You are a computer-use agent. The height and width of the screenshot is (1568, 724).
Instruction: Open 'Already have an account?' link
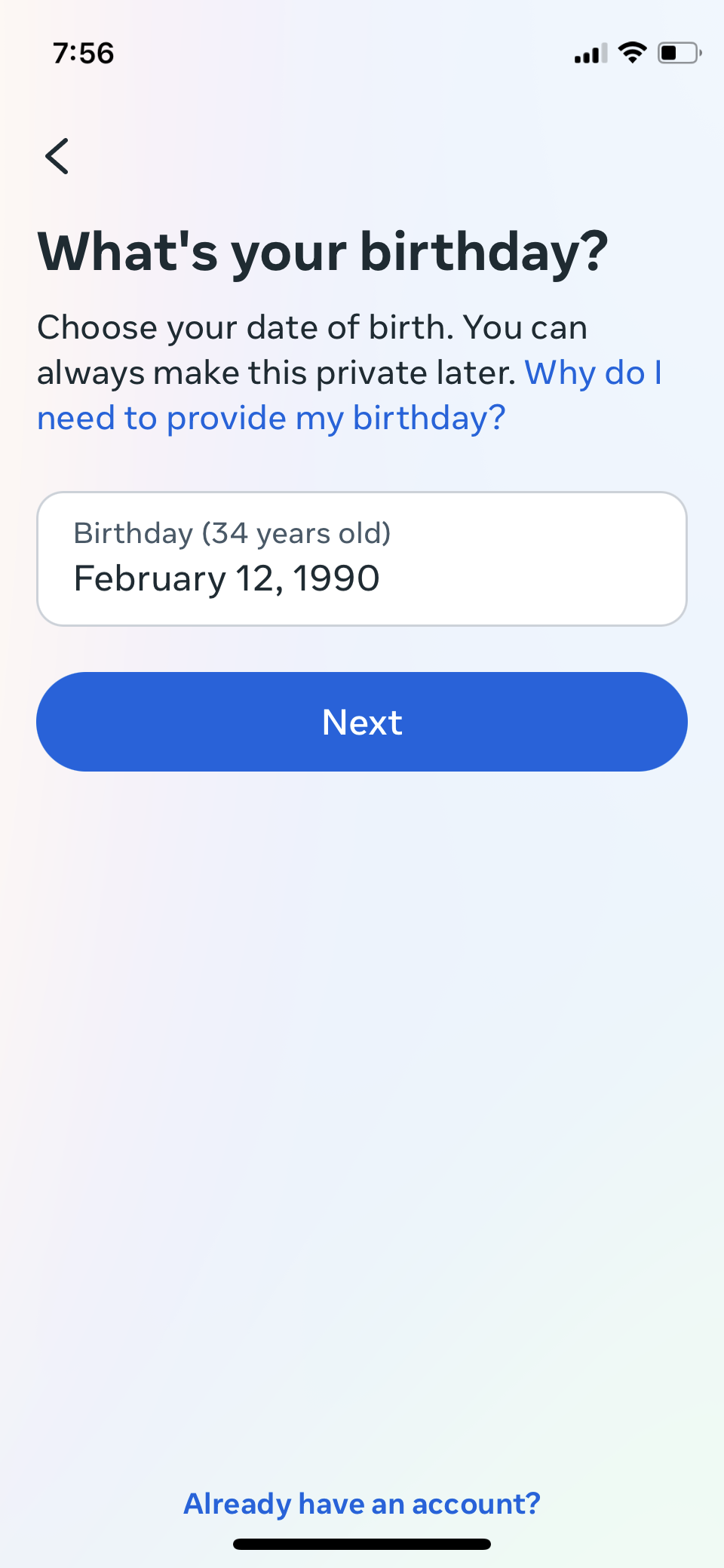click(362, 1503)
